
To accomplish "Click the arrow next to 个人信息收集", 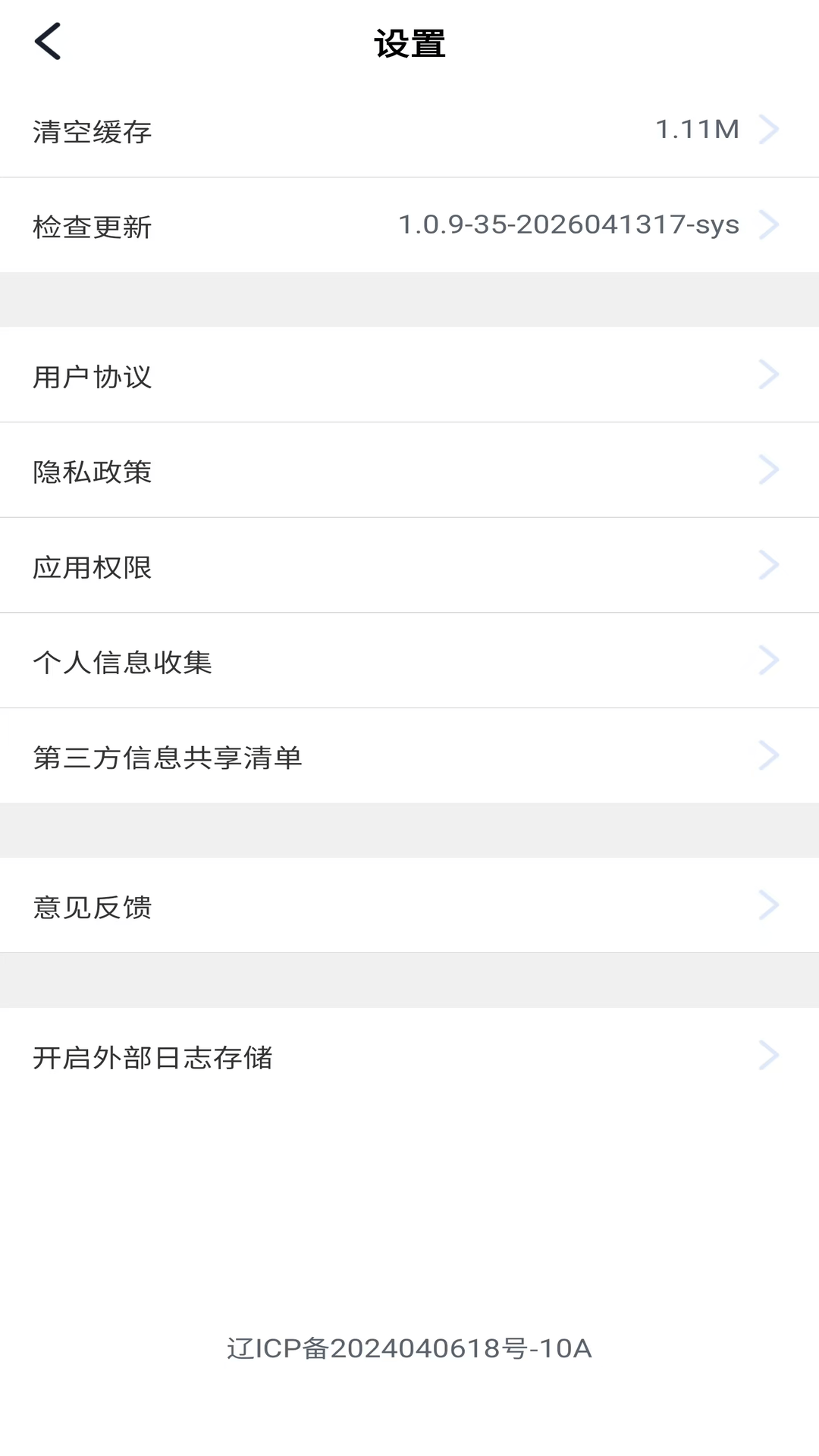I will 771,661.
